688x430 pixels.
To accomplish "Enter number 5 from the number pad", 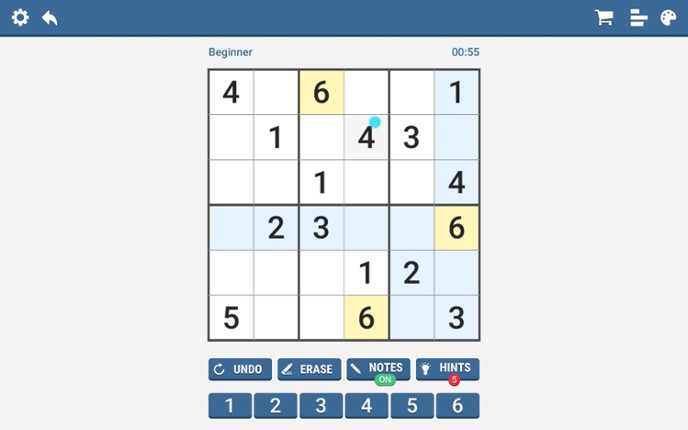I will pos(412,405).
